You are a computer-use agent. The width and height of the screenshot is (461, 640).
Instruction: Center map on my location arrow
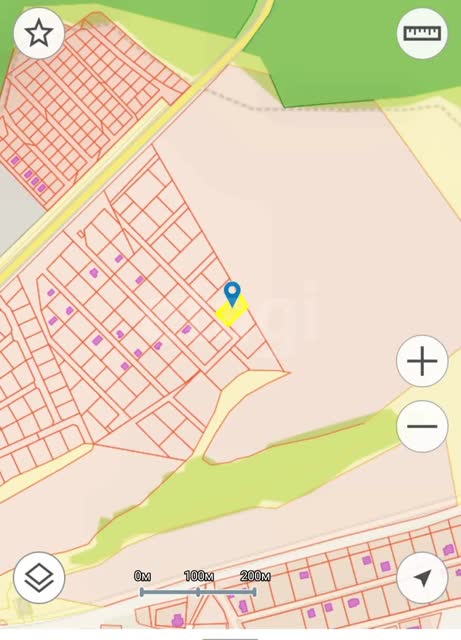click(422, 578)
